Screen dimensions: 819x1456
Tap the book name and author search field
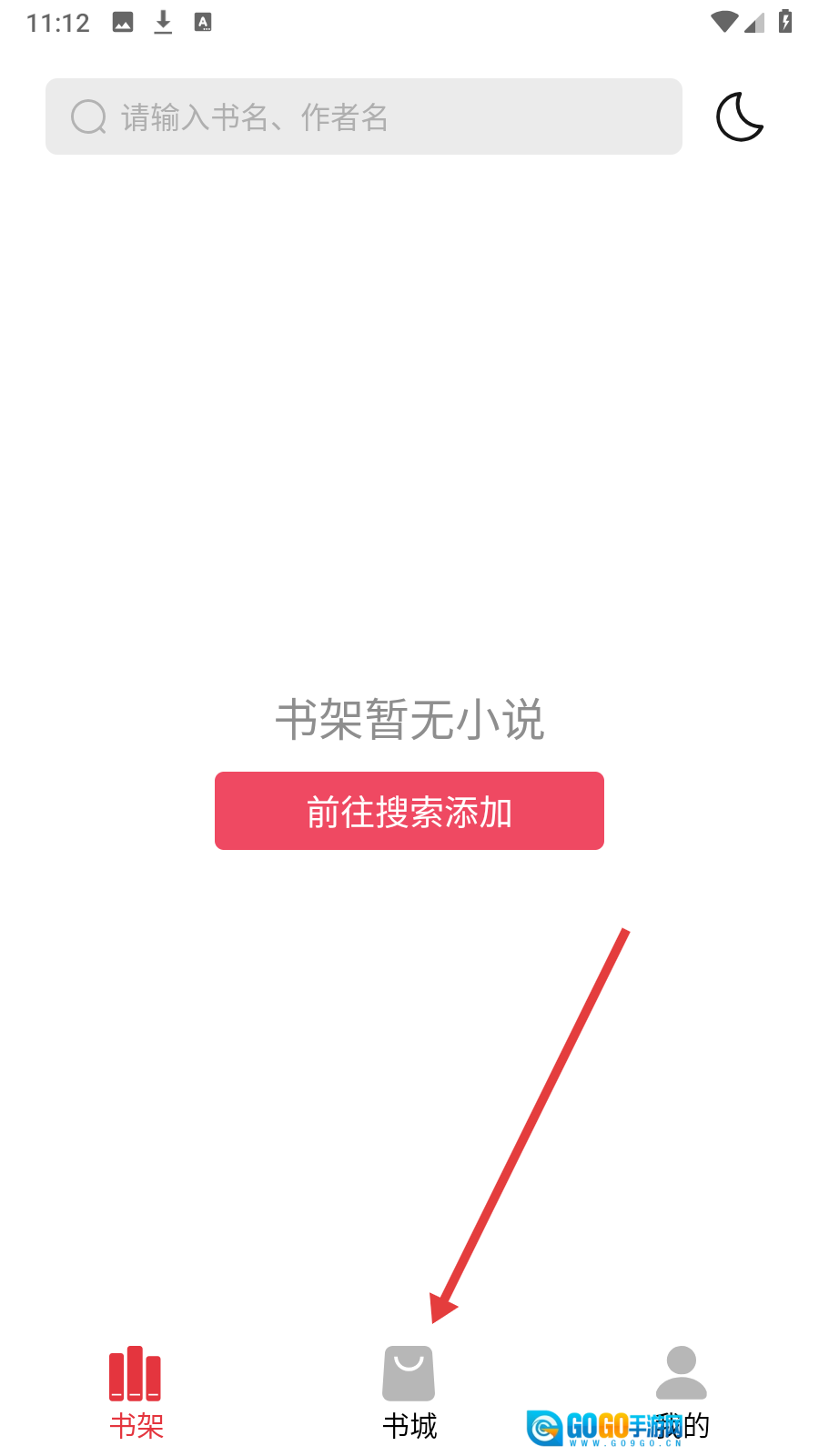[364, 116]
